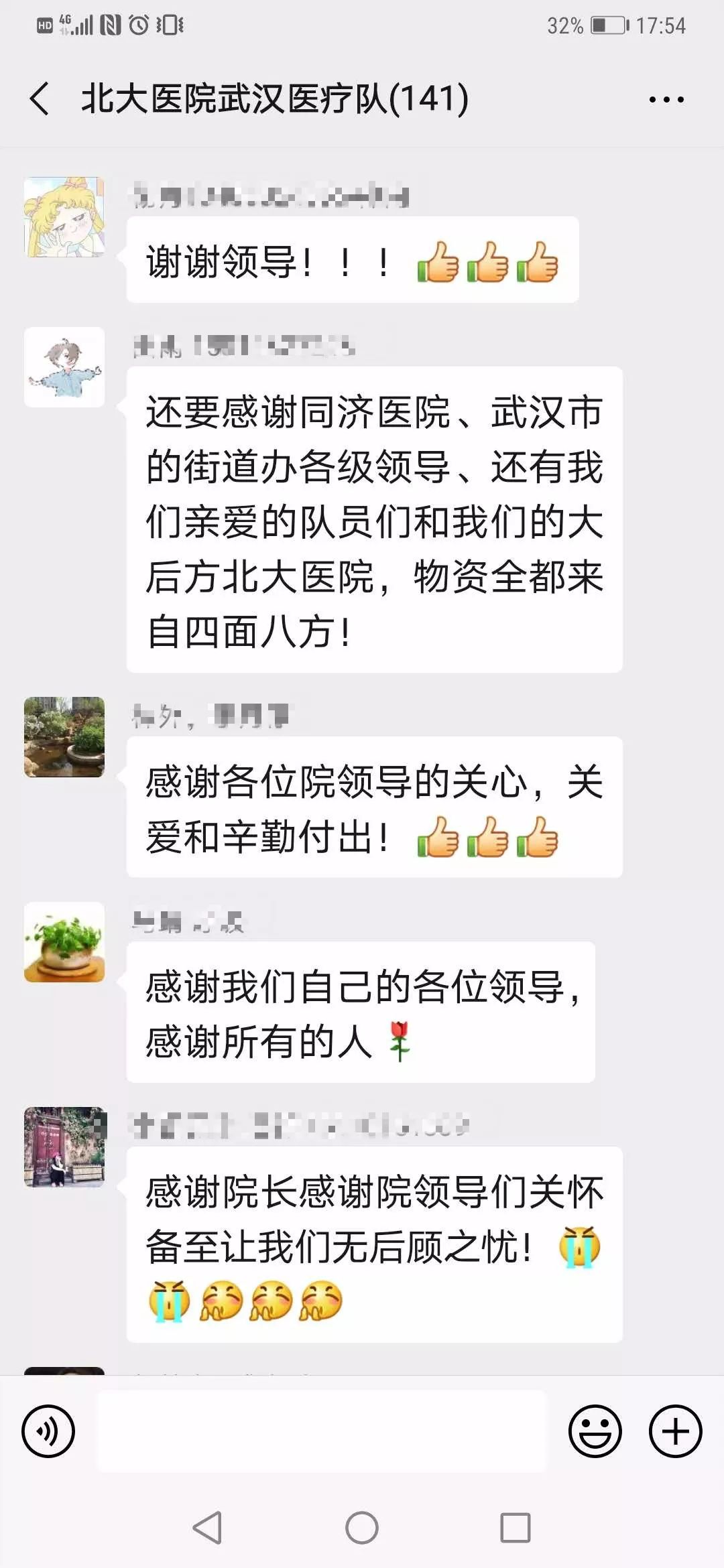Open the red door photo avatar profile
This screenshot has height=1568, width=724.
pyautogui.click(x=64, y=1147)
